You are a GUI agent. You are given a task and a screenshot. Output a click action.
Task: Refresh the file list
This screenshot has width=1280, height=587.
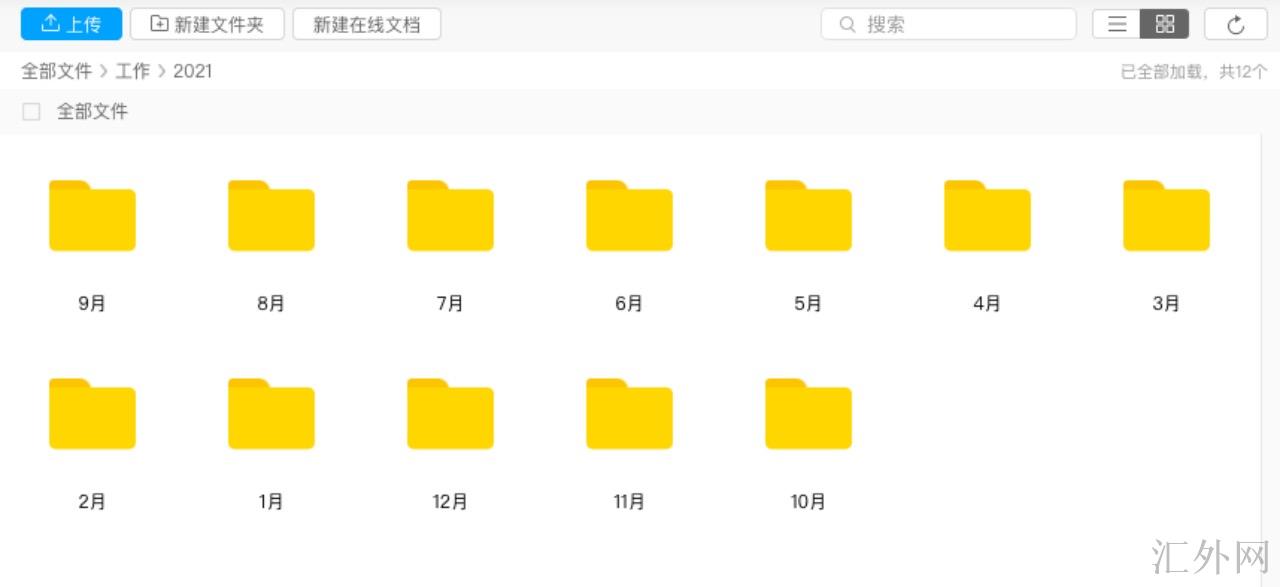click(1235, 24)
